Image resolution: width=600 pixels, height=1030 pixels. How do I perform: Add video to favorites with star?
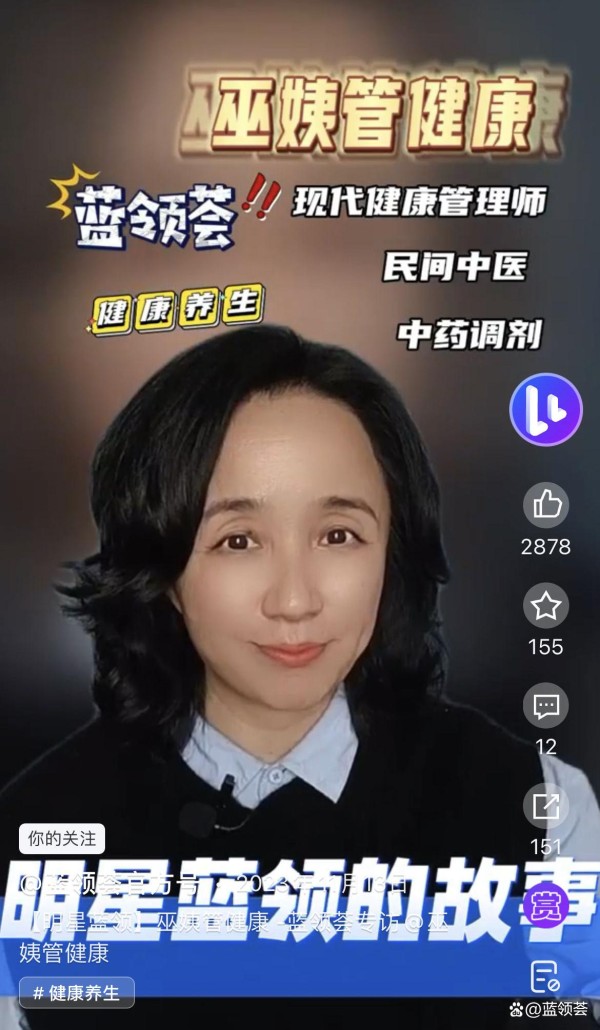click(546, 606)
